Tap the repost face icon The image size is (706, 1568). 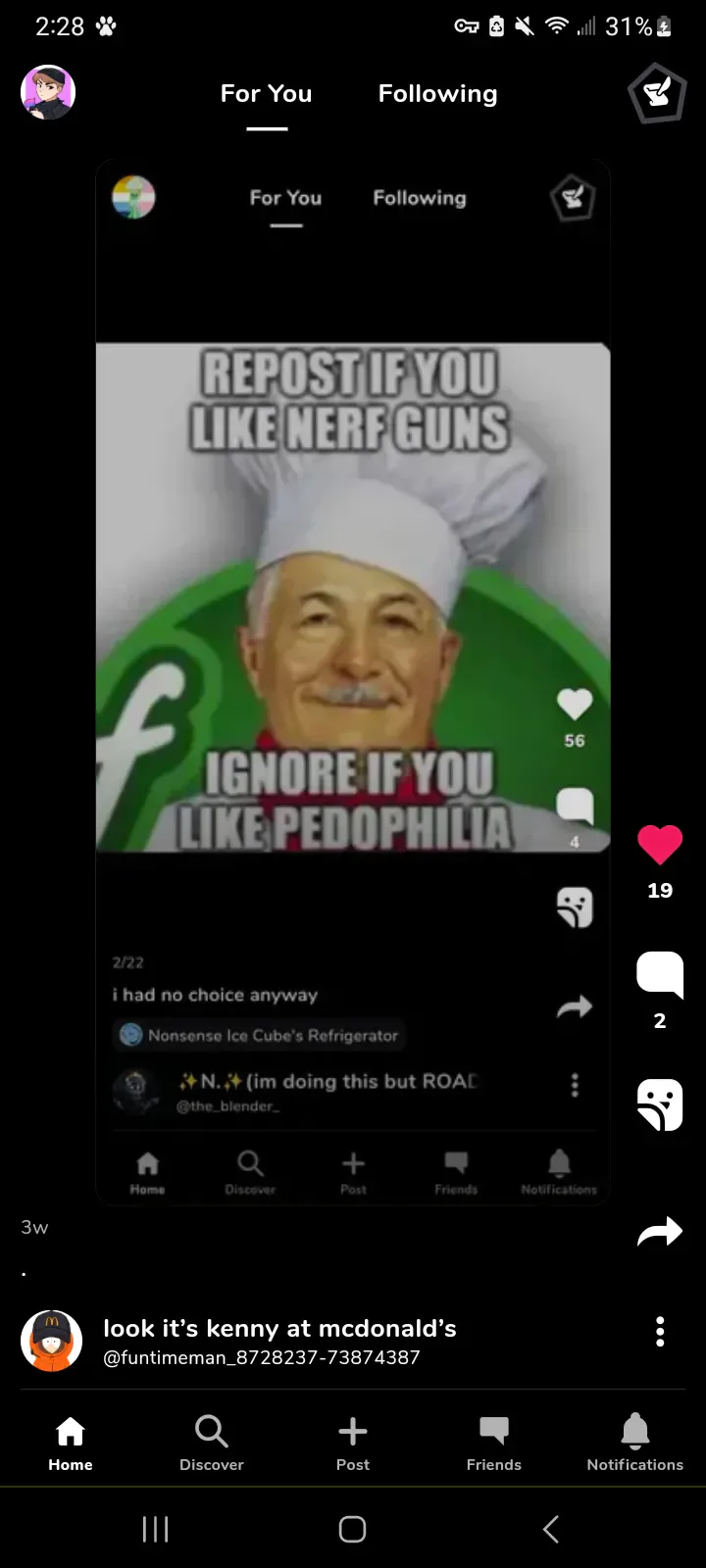click(x=660, y=1104)
